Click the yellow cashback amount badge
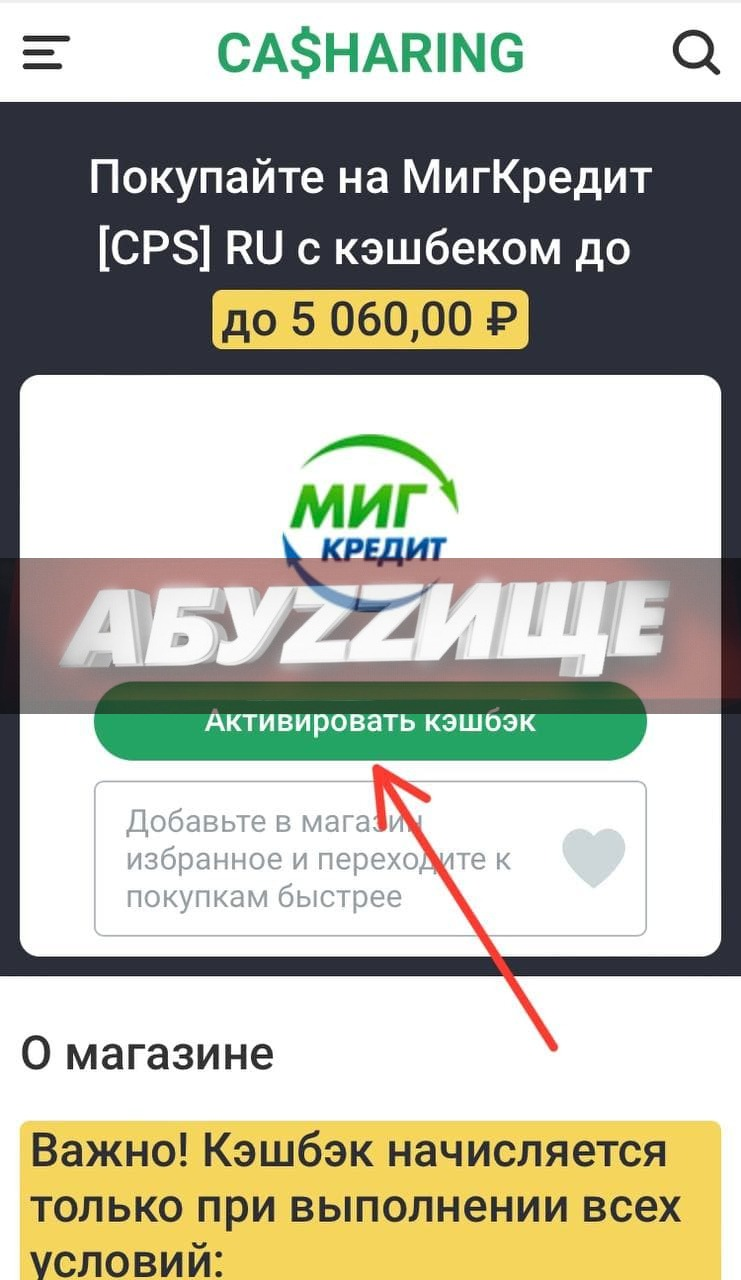The height and width of the screenshot is (1280, 741). 370,316
